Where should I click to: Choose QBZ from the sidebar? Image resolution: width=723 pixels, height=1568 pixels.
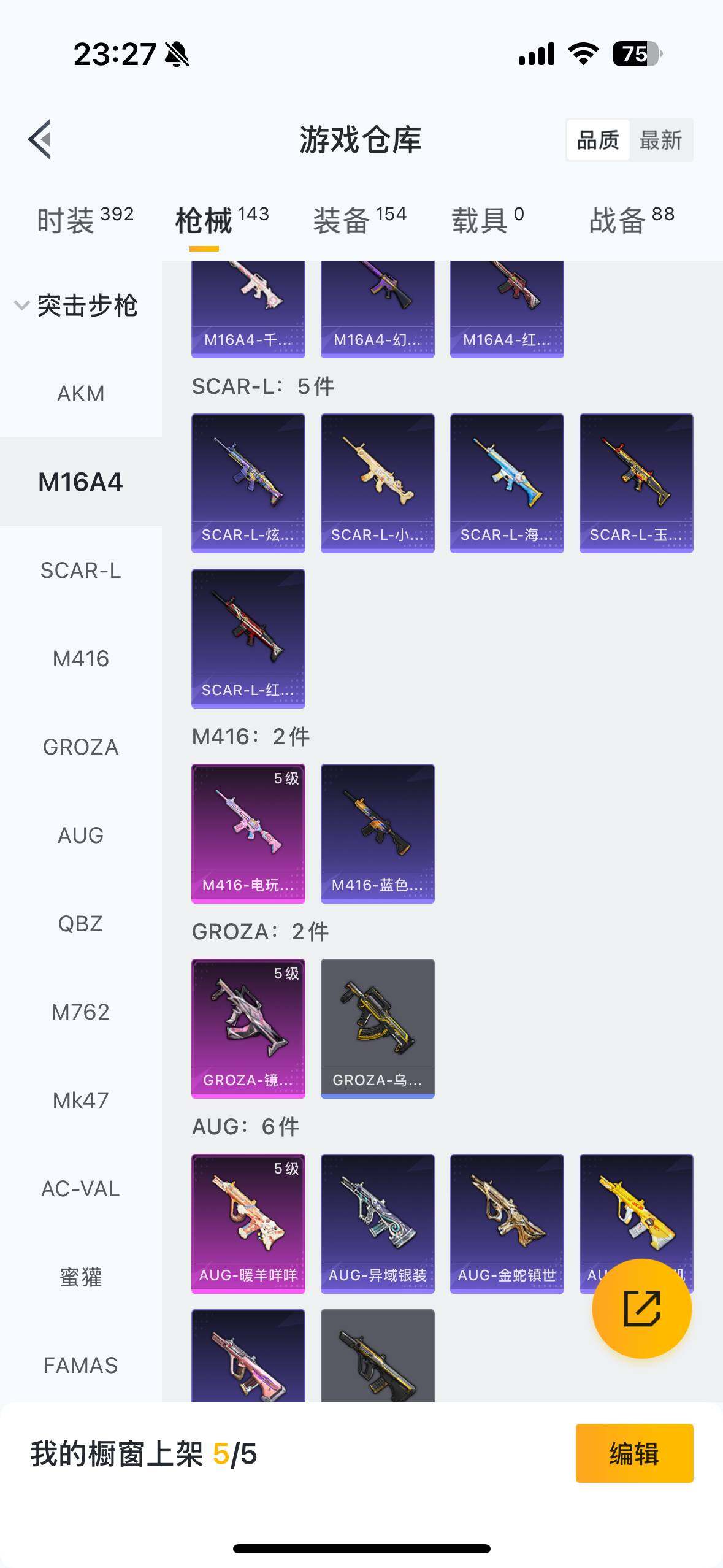tap(80, 923)
